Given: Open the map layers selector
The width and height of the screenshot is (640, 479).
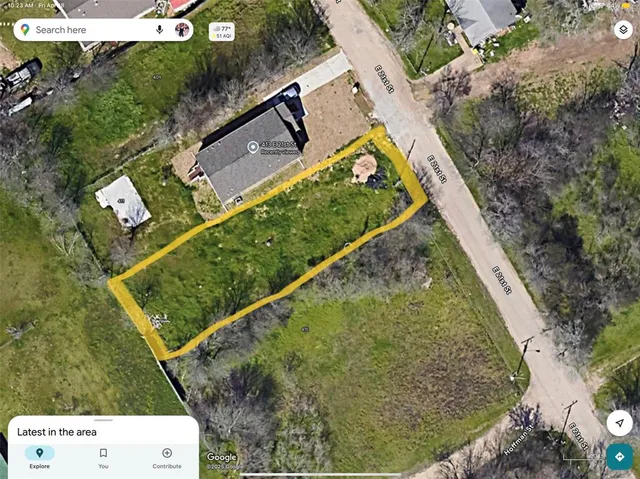Looking at the screenshot, I should (622, 30).
